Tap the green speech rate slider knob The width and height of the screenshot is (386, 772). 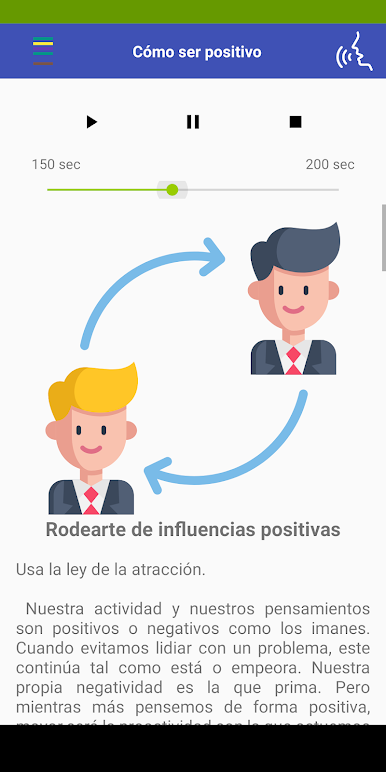click(x=172, y=190)
